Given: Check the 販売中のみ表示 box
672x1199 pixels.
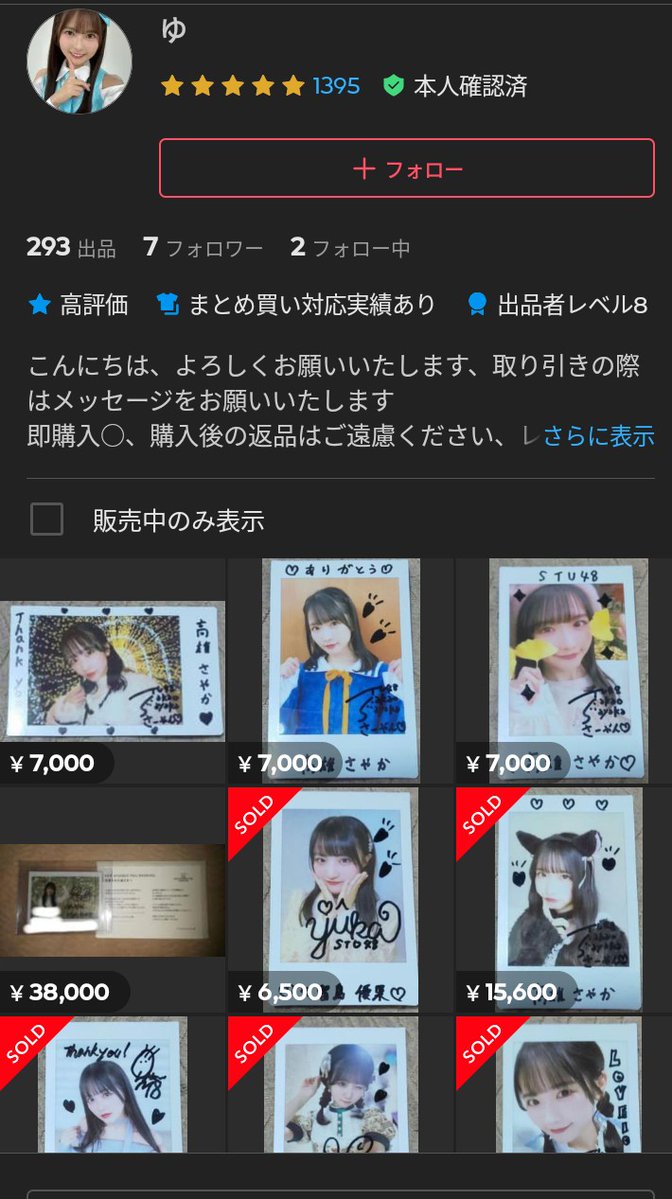Looking at the screenshot, I should coord(47,520).
